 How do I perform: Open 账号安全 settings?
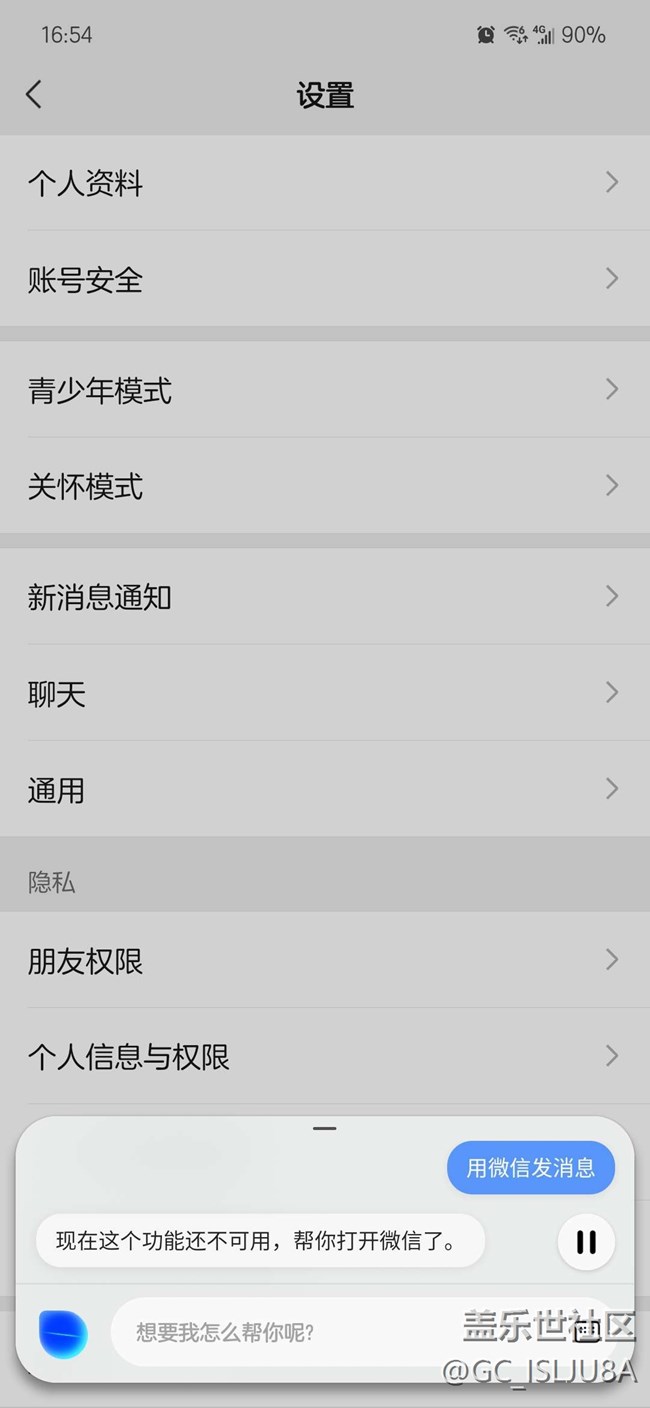[325, 279]
